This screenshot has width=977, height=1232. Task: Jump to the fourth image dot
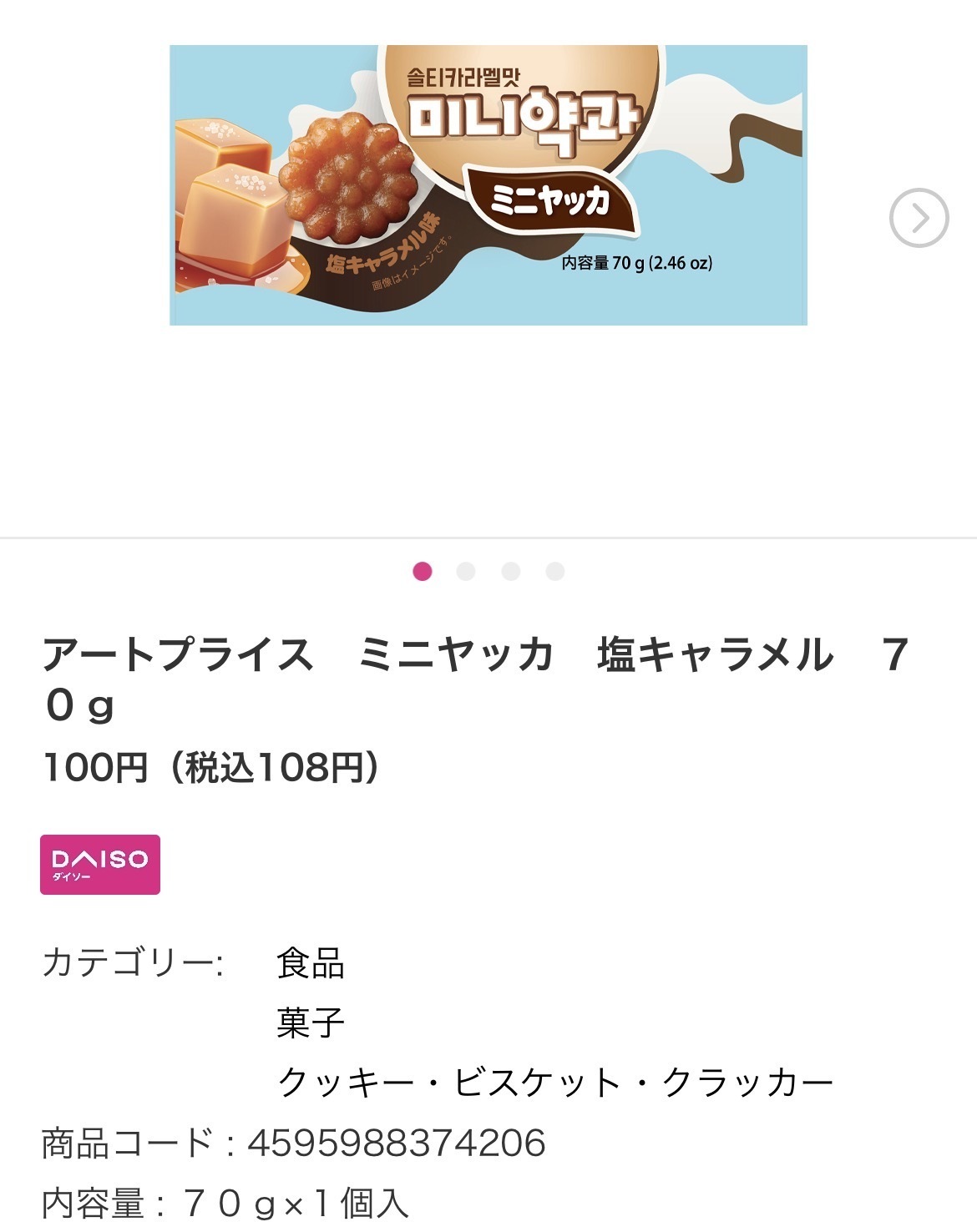pyautogui.click(x=555, y=571)
